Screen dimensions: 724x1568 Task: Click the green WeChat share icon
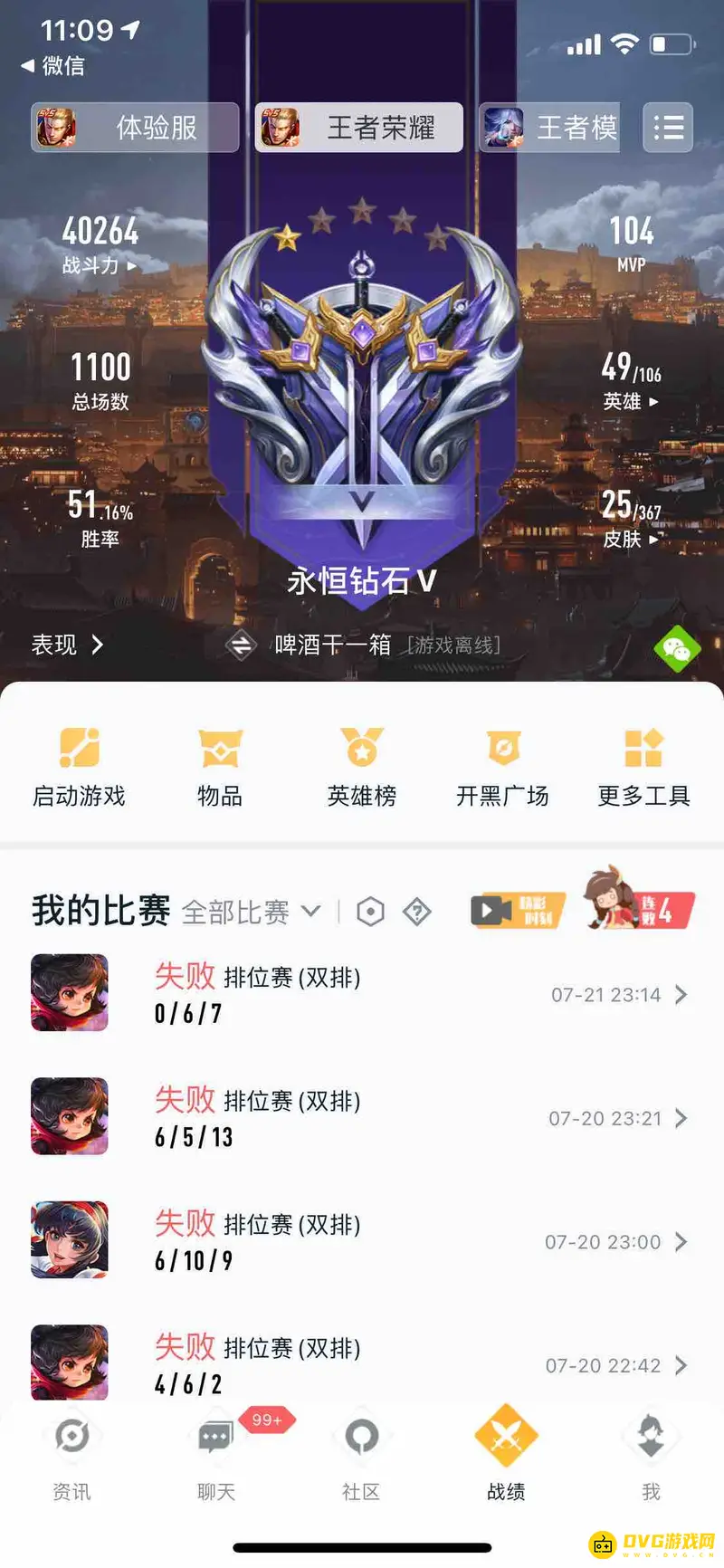pyautogui.click(x=678, y=649)
